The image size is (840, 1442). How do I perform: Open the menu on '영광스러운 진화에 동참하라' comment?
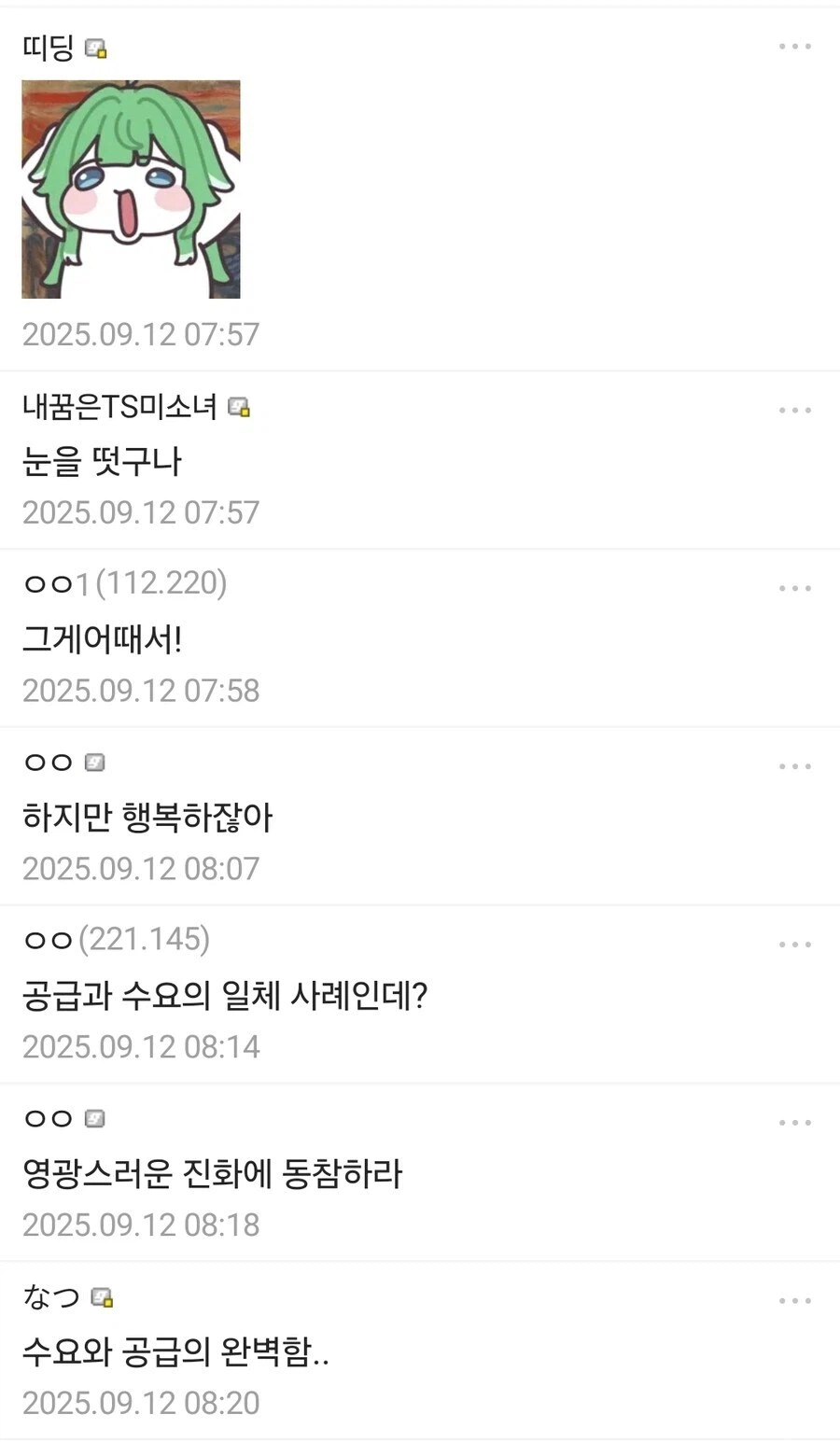[x=795, y=1121]
